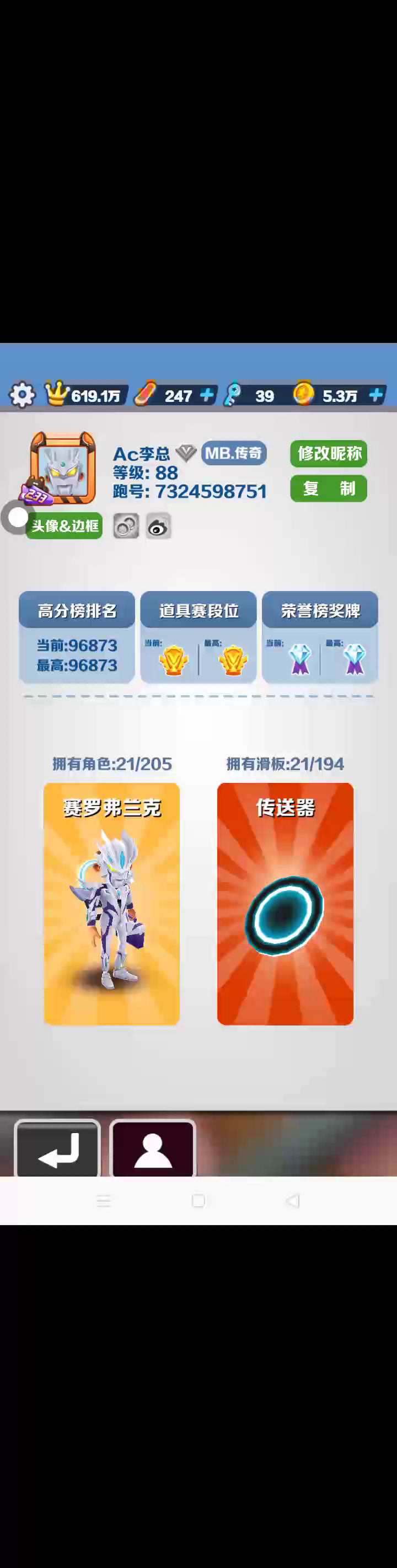Open the settings gear icon
This screenshot has height=1568, width=397.
click(22, 395)
